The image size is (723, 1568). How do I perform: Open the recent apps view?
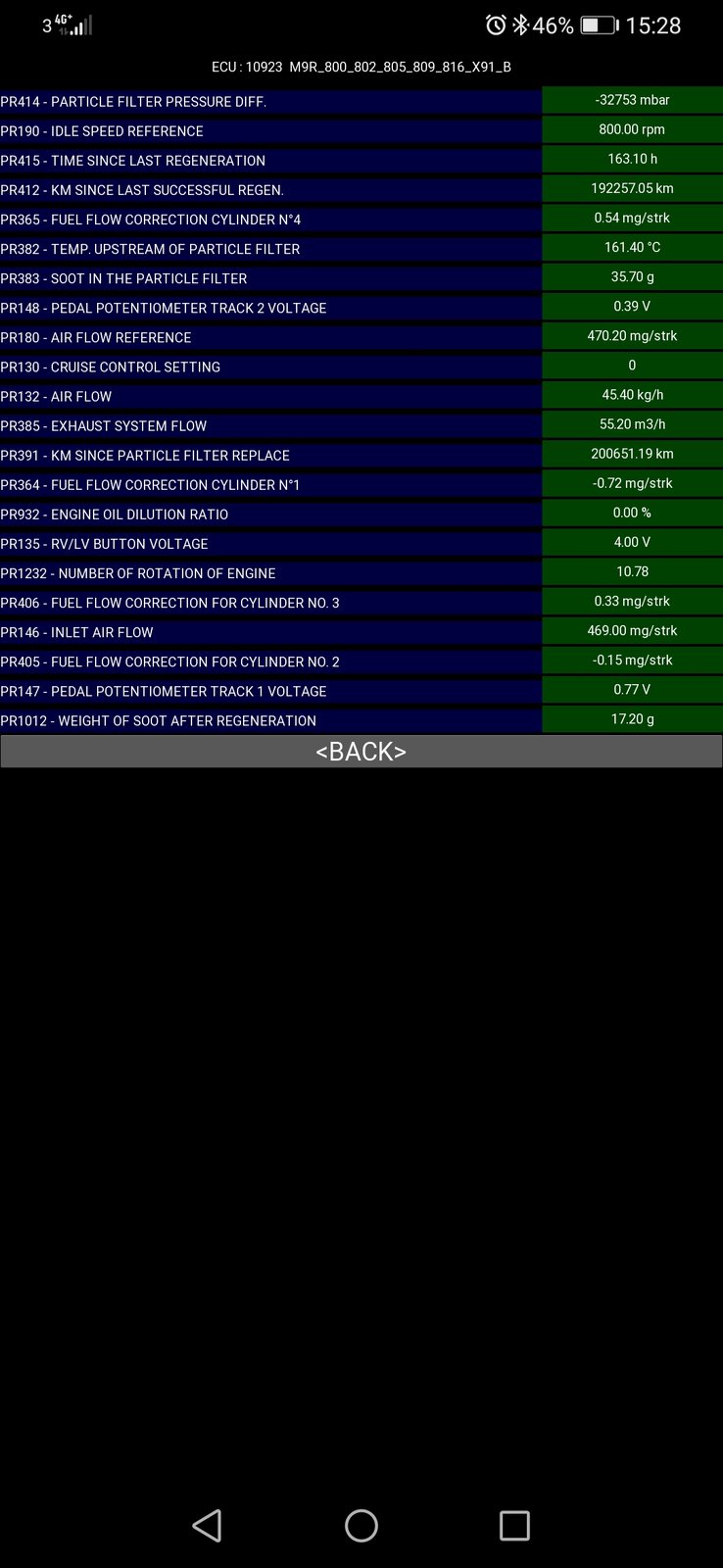[x=514, y=1526]
